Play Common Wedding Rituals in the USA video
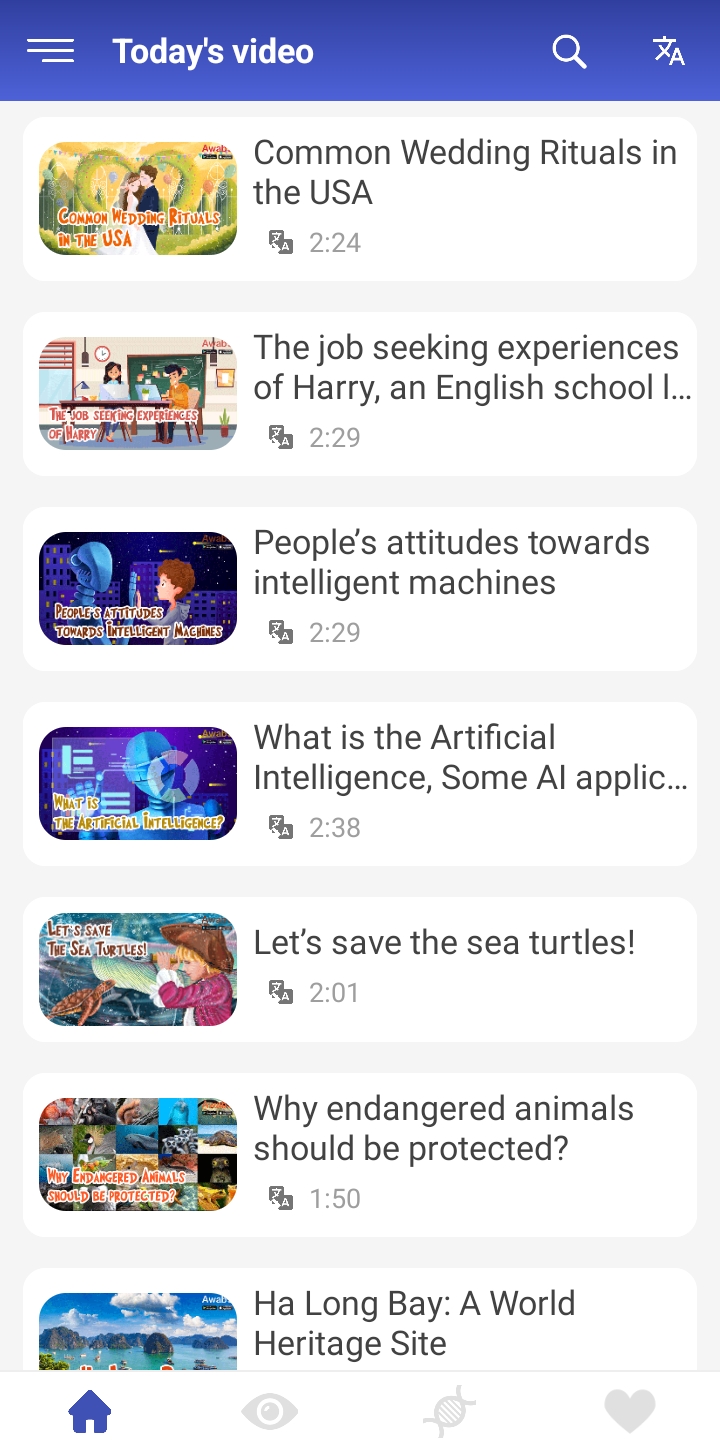The image size is (720, 1451). 360,198
